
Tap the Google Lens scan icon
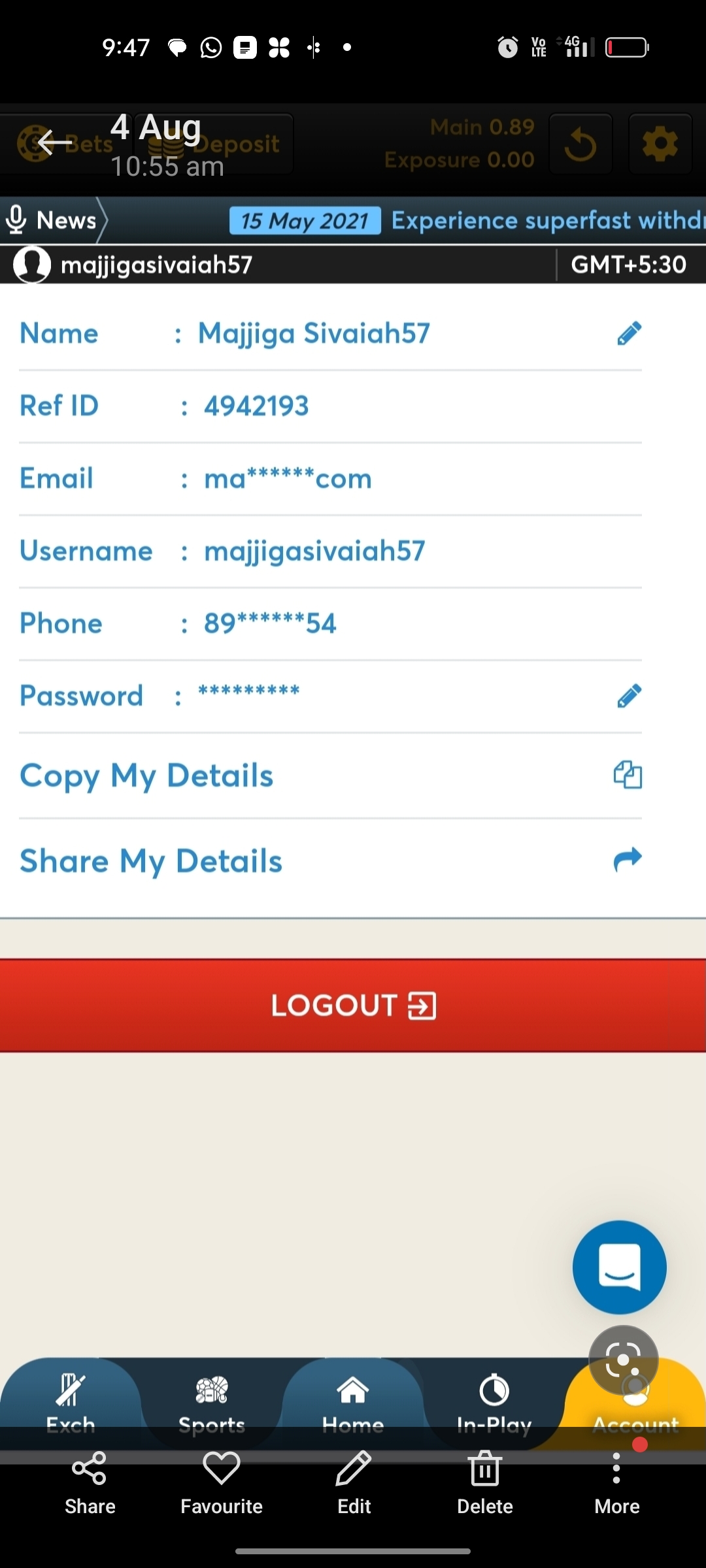(x=623, y=1360)
